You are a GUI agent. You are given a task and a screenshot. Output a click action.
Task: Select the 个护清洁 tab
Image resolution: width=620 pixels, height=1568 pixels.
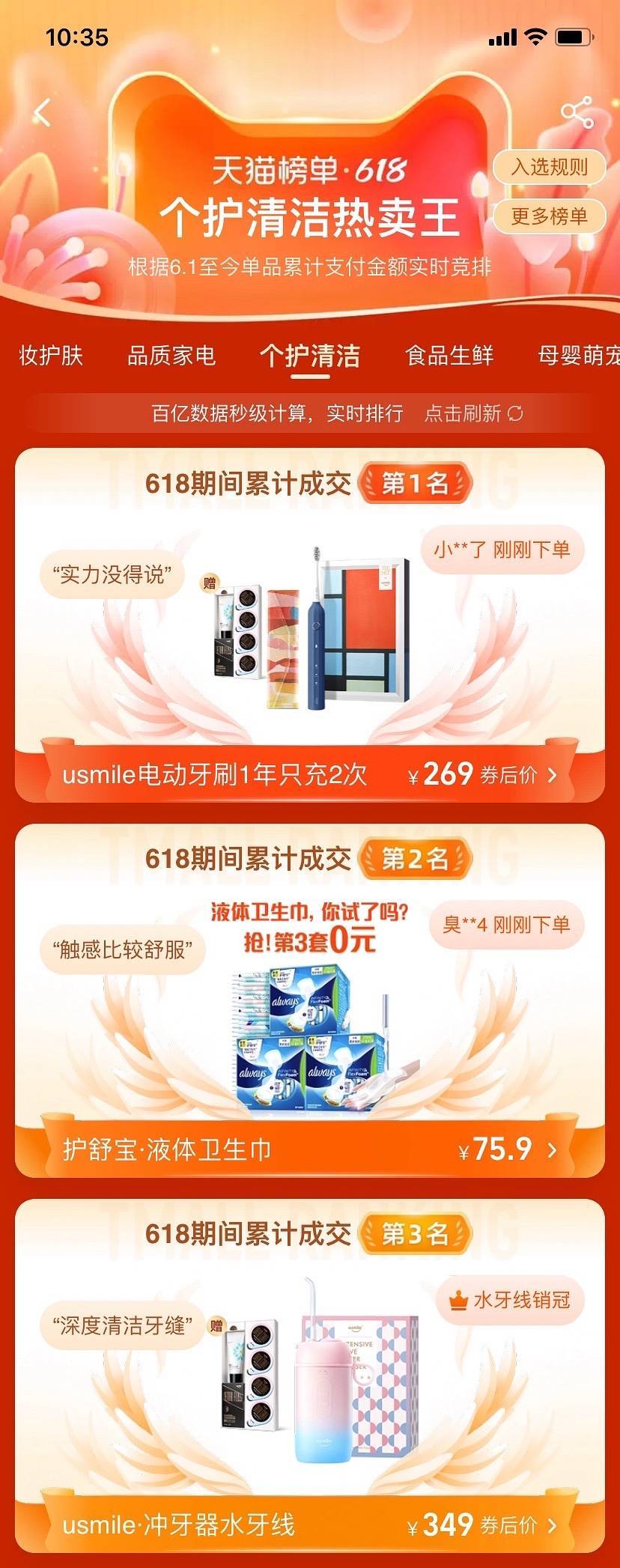click(310, 356)
